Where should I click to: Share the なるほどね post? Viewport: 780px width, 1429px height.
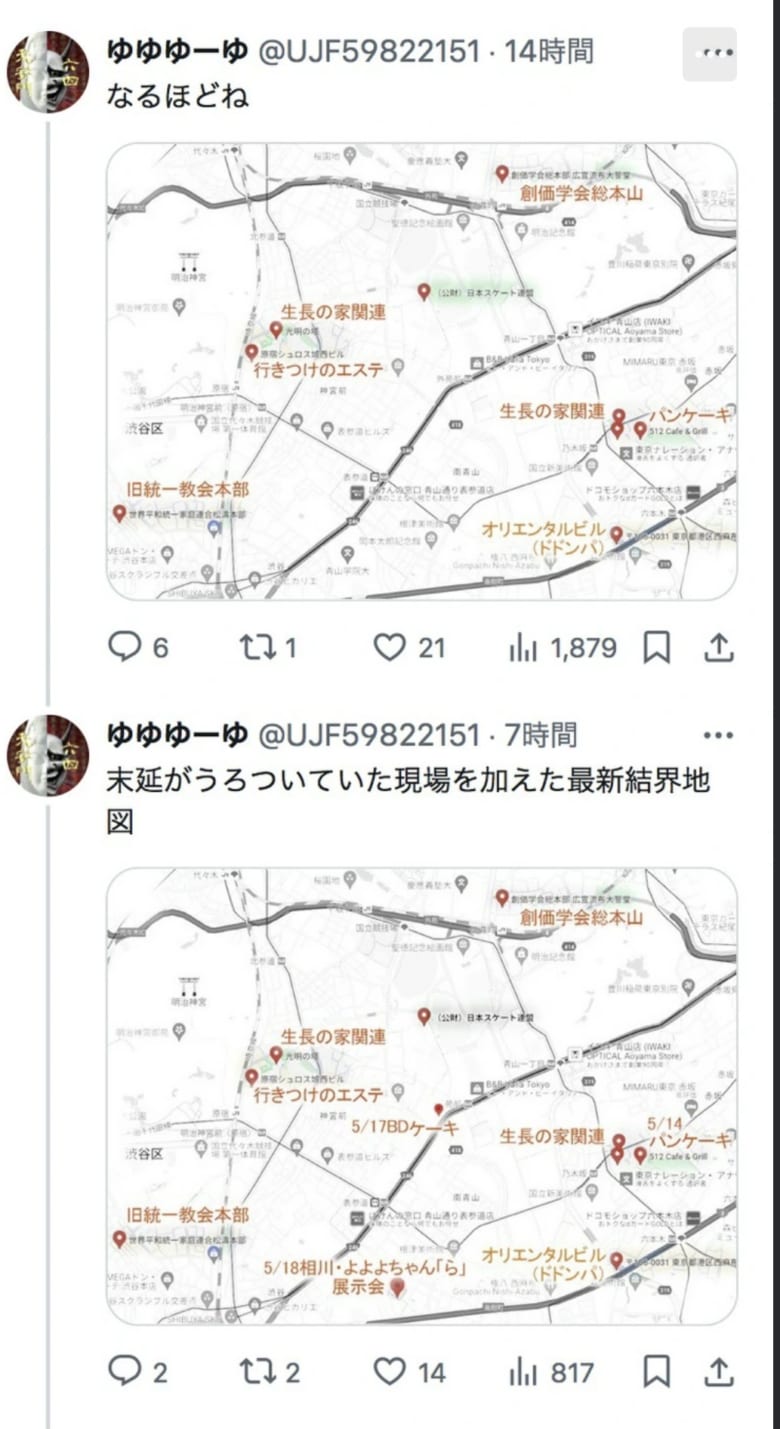718,648
